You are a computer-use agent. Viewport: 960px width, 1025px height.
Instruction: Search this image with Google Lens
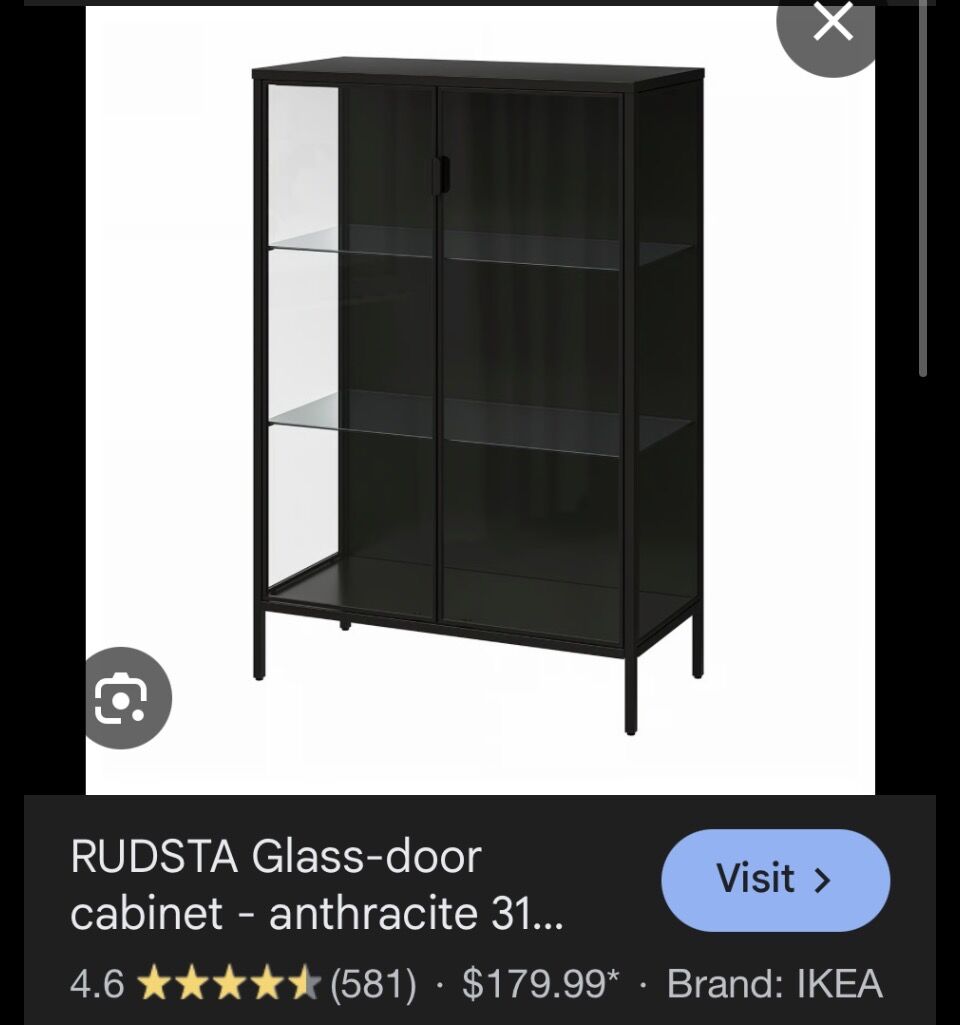[x=122, y=700]
